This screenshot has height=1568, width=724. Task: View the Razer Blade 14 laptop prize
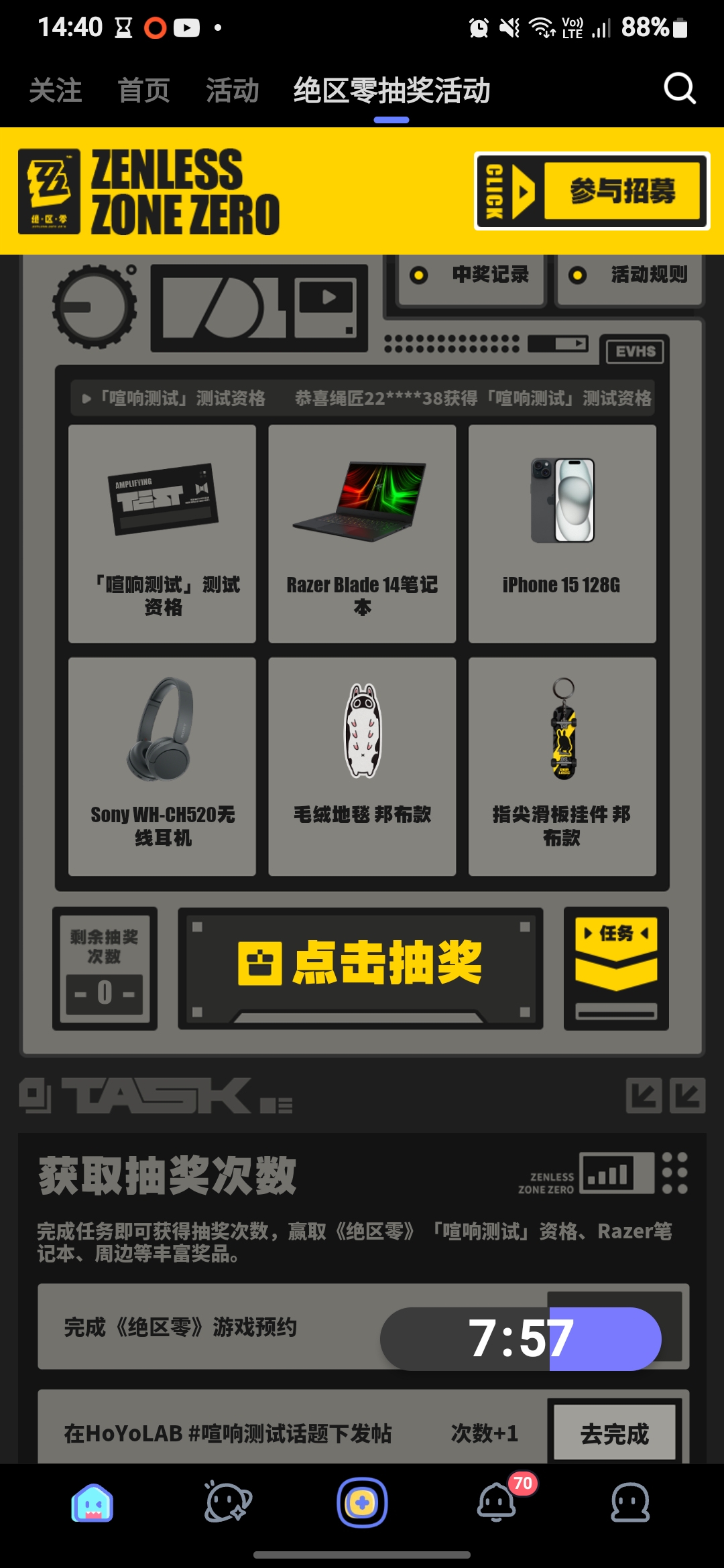point(361,529)
